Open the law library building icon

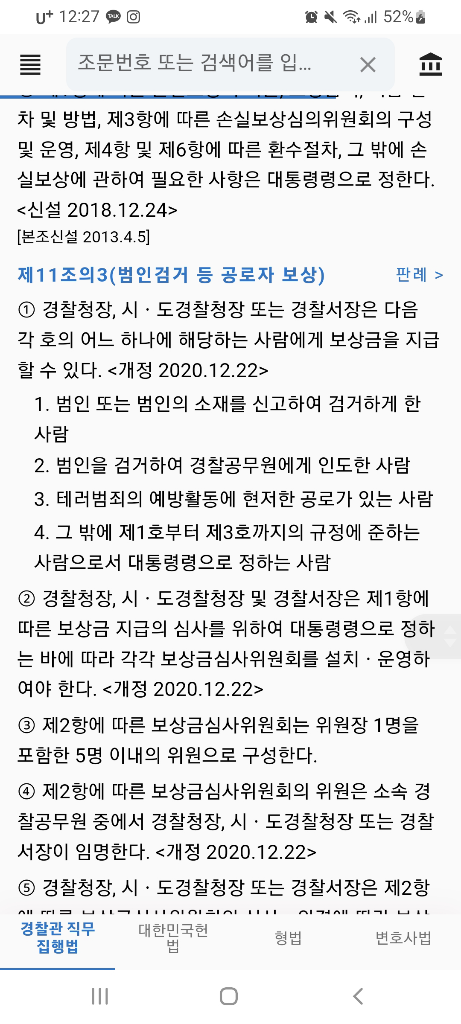[x=430, y=65]
